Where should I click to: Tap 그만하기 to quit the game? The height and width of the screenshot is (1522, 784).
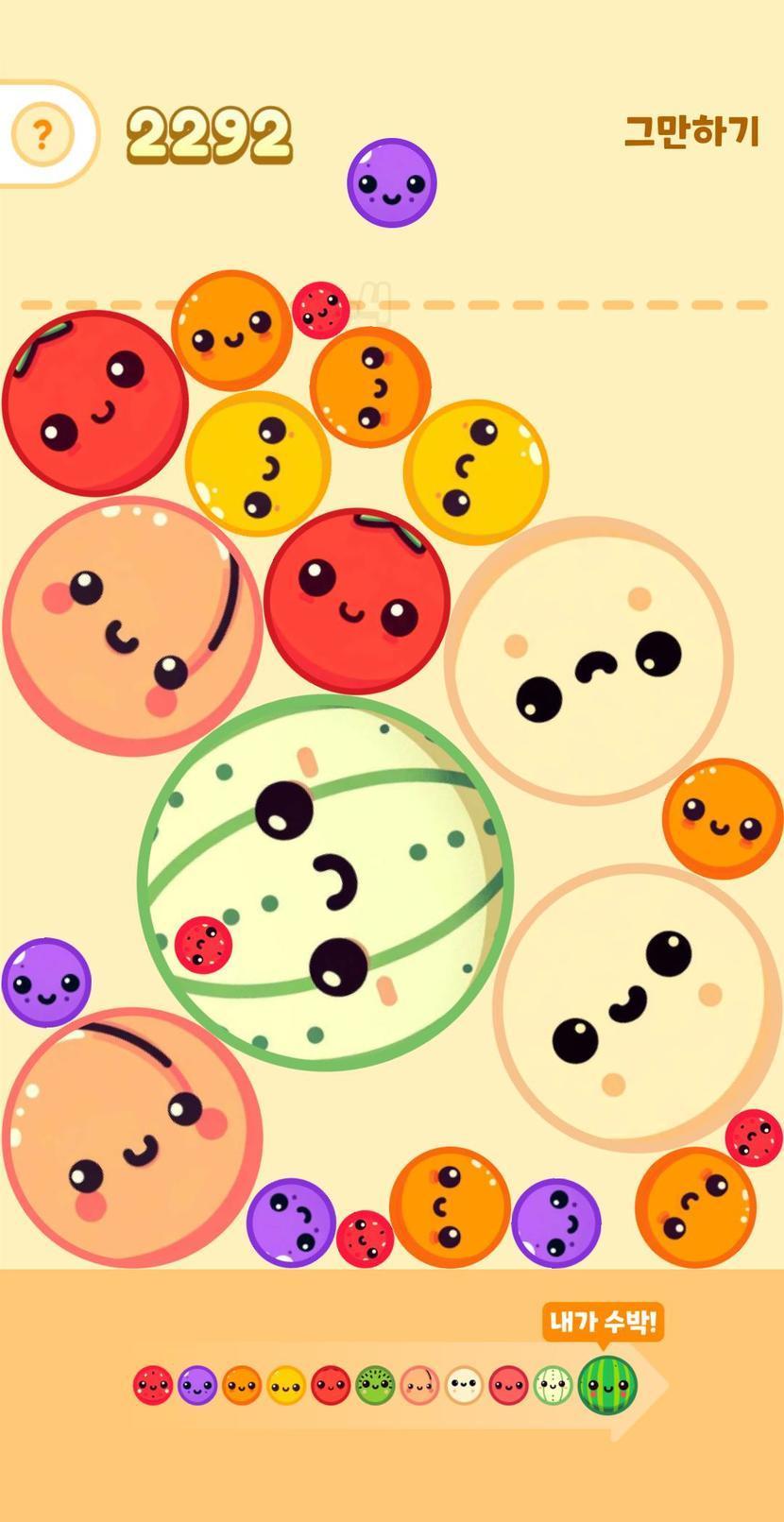pos(691,130)
